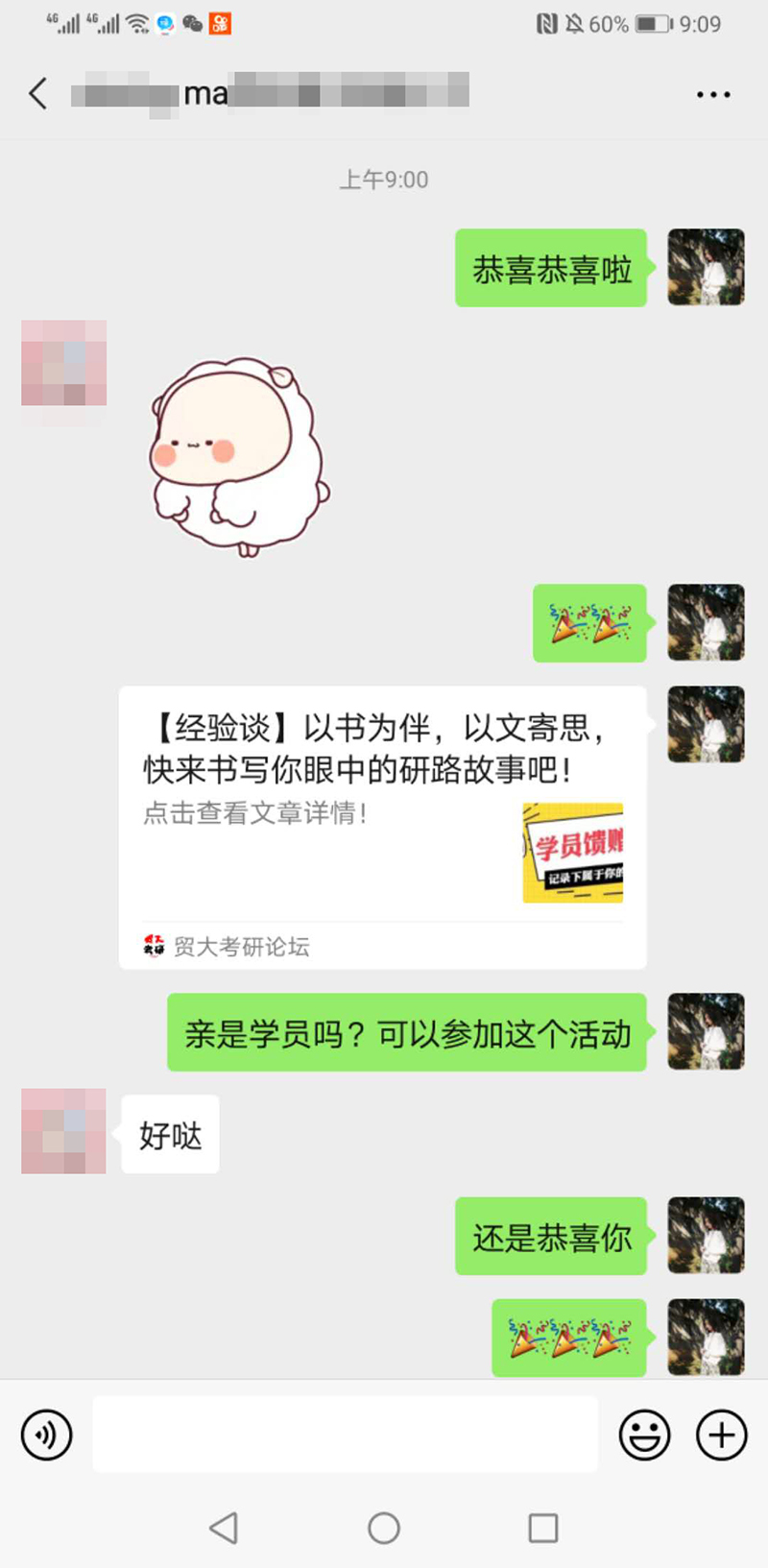
Task: Switch to voice message input
Action: tap(46, 1435)
